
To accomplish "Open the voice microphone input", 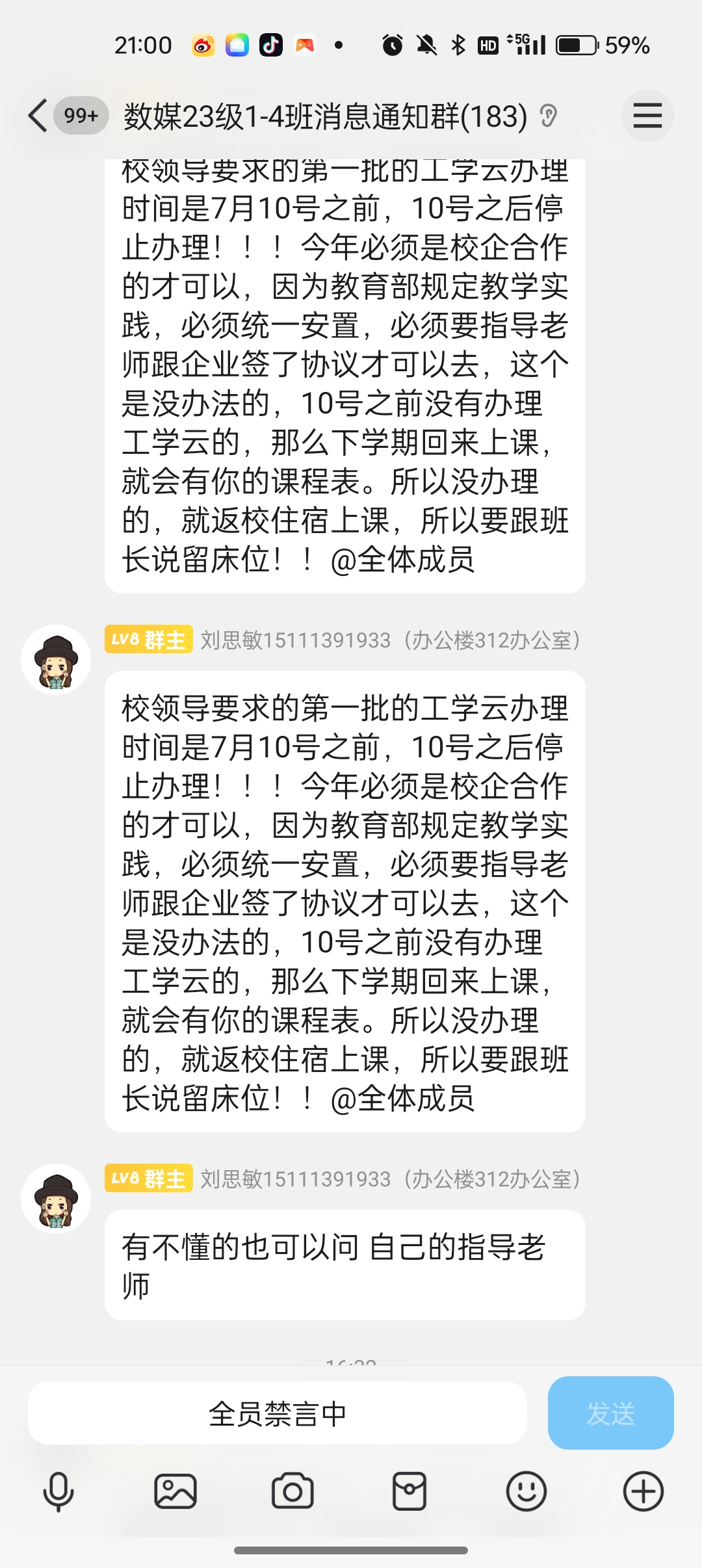I will (x=58, y=1491).
